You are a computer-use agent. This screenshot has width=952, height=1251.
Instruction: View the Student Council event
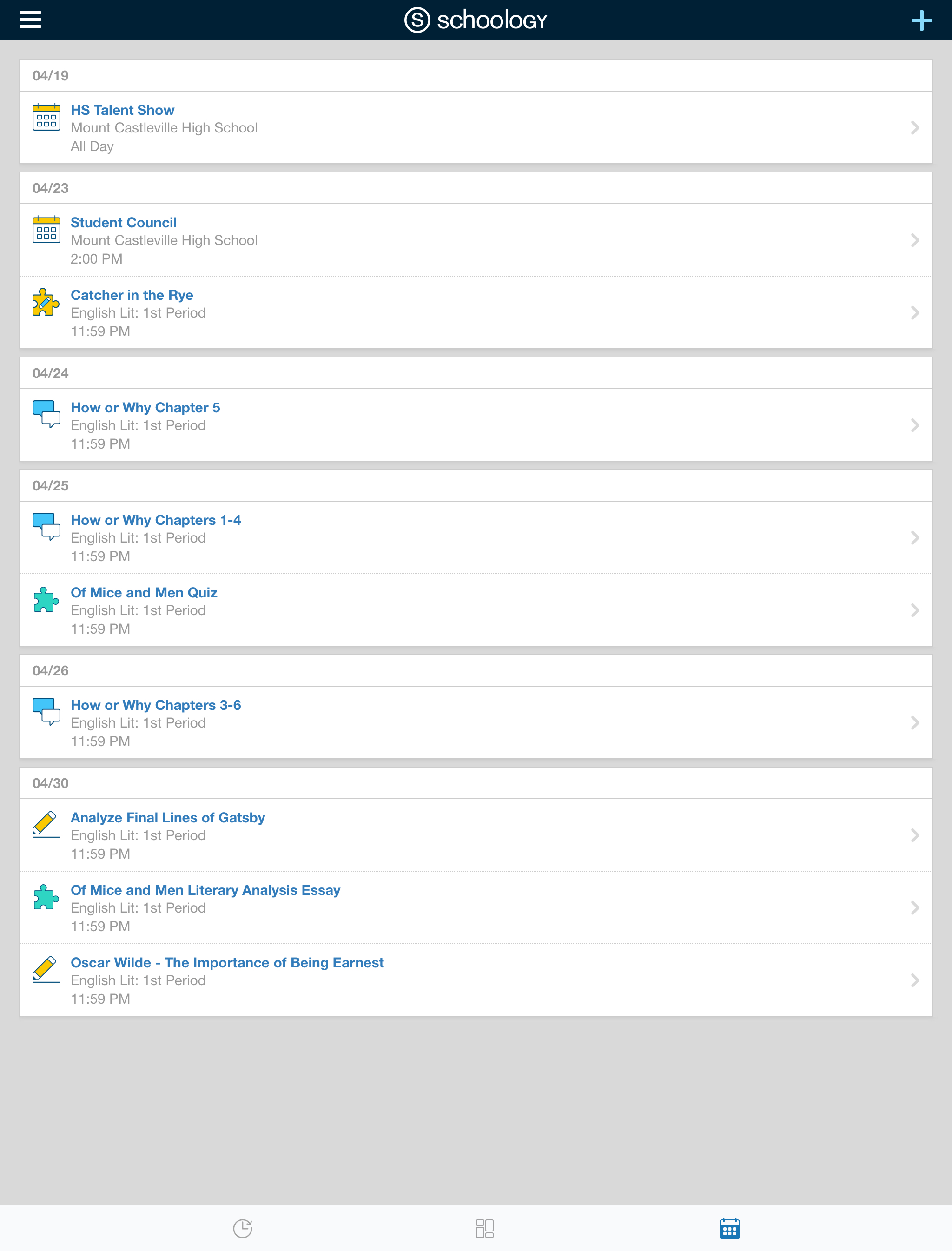click(x=124, y=223)
